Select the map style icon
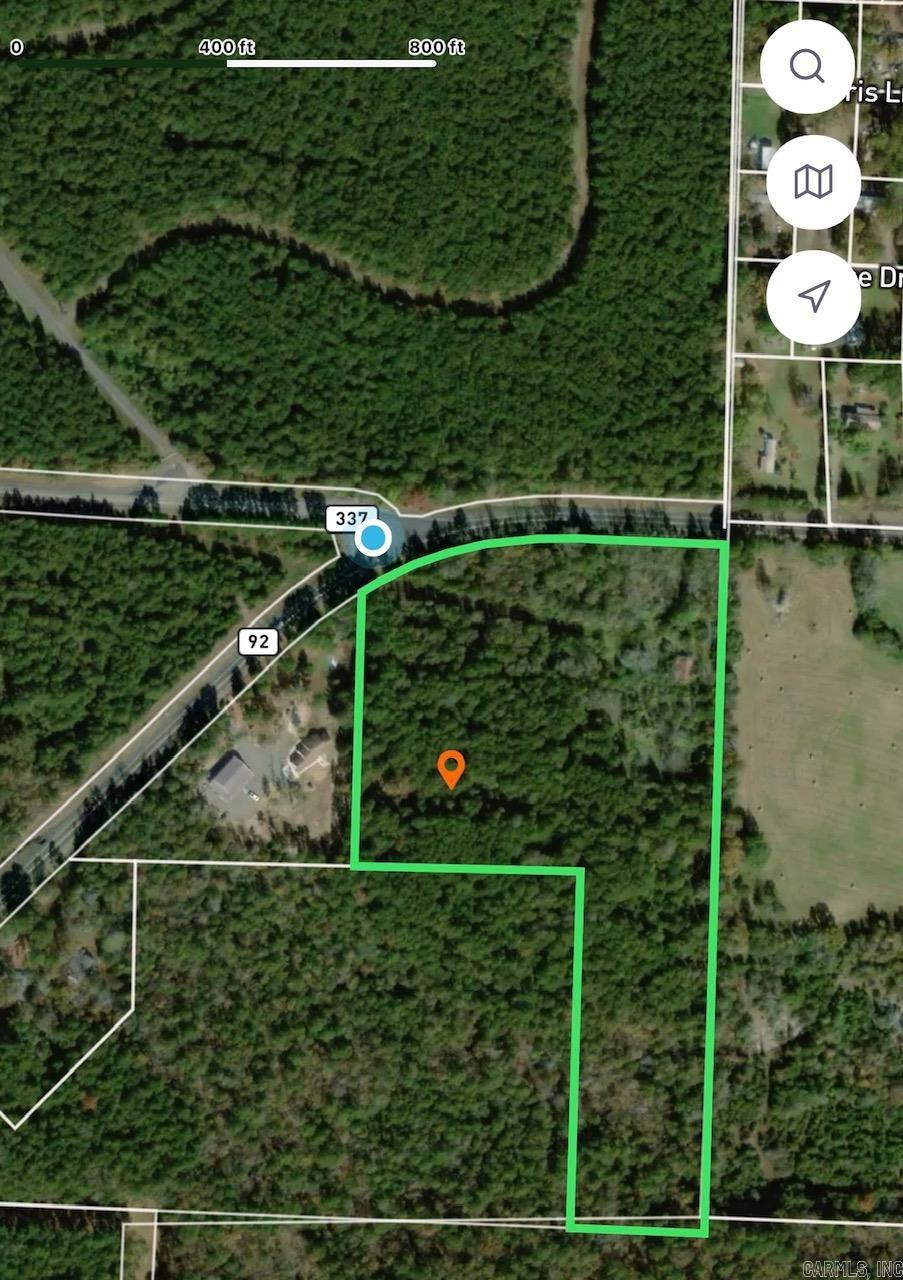Image resolution: width=903 pixels, height=1280 pixels. pyautogui.click(x=812, y=182)
